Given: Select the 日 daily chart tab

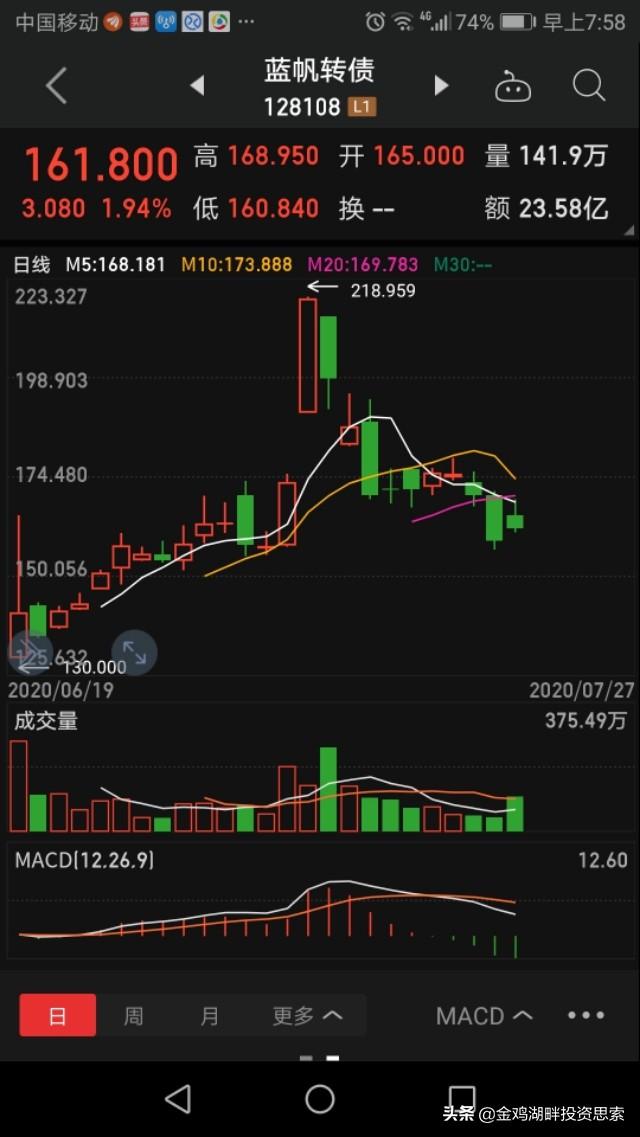Looking at the screenshot, I should (57, 1015).
